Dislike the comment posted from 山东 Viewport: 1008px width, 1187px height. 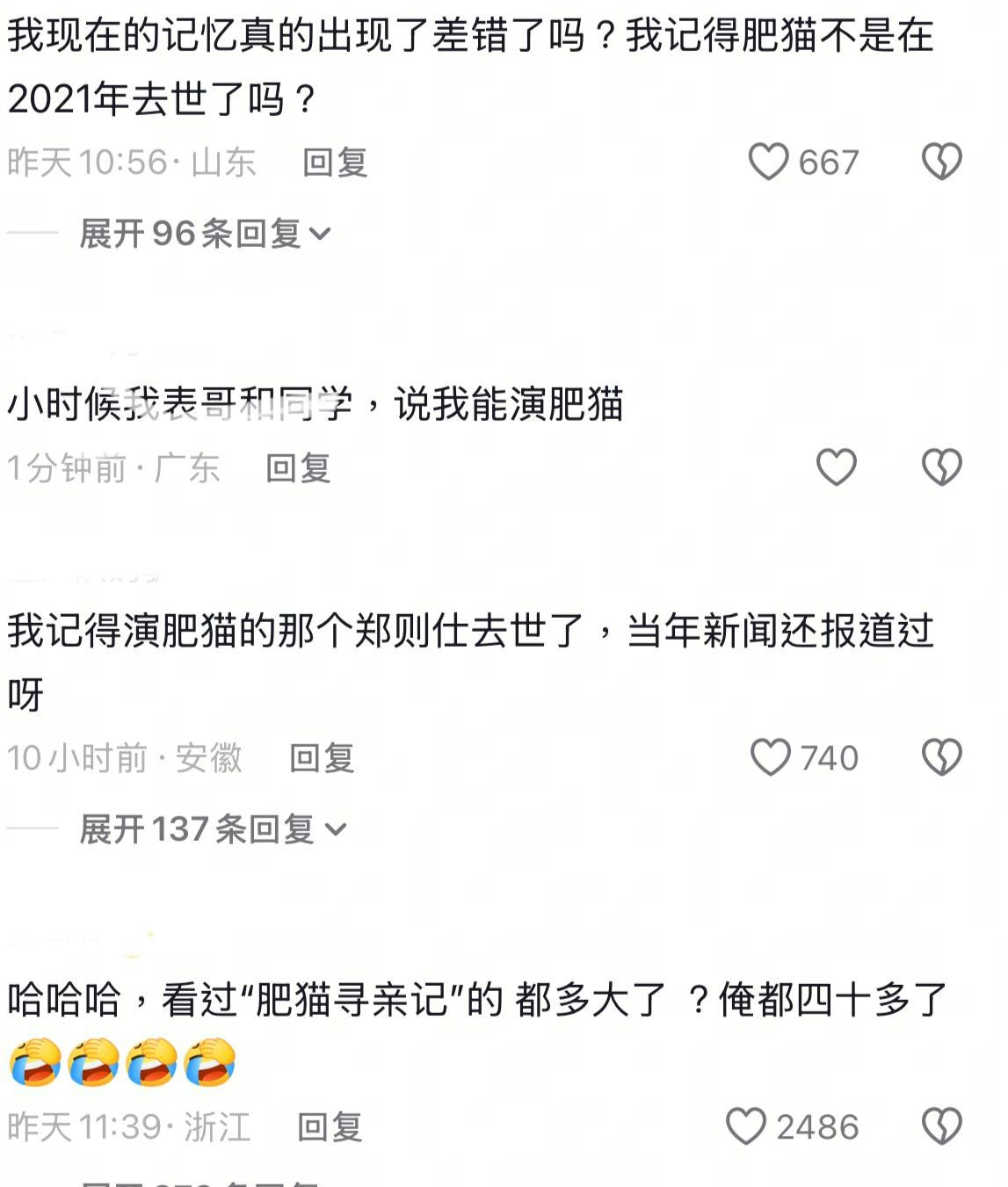(x=942, y=163)
